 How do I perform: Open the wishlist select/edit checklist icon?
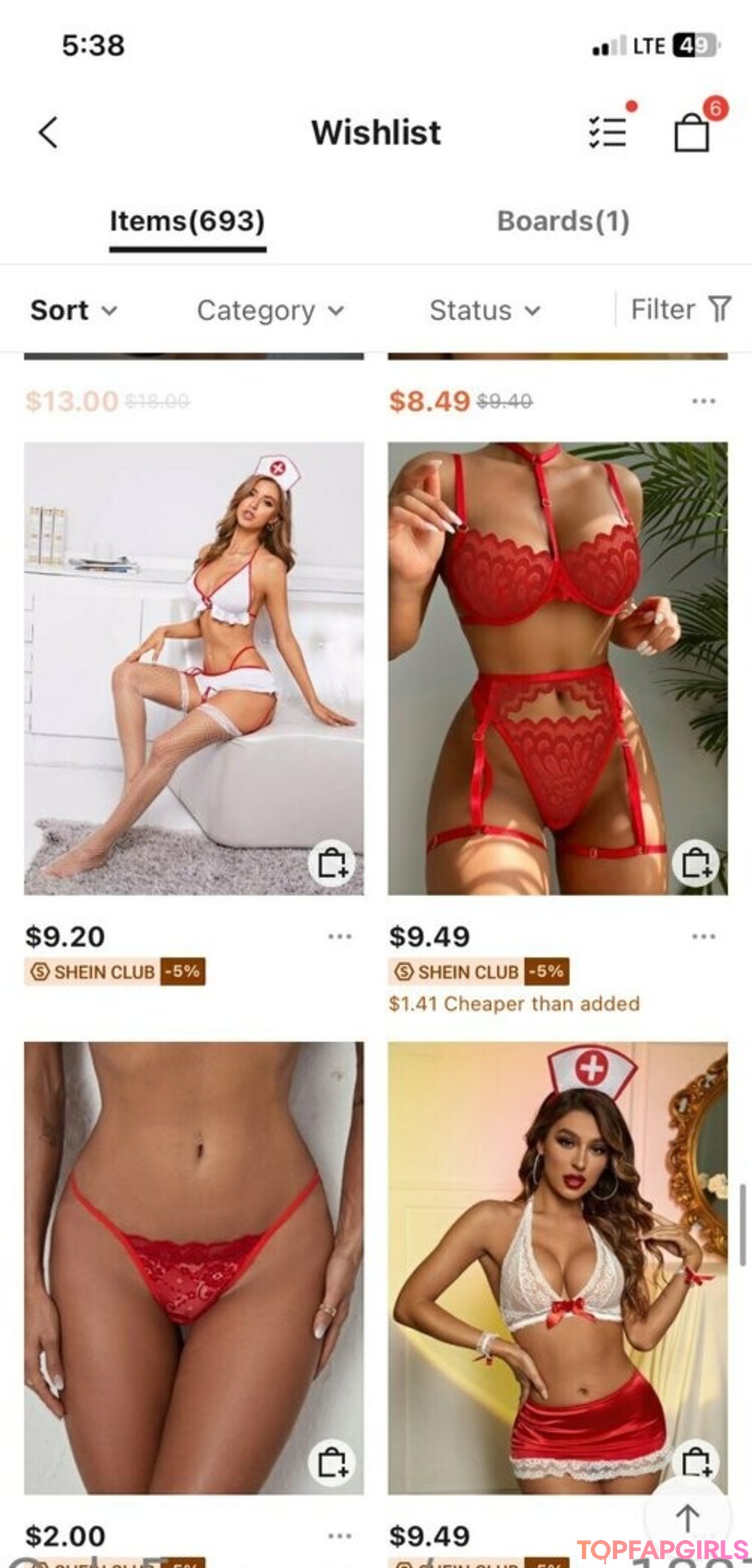pyautogui.click(x=607, y=131)
